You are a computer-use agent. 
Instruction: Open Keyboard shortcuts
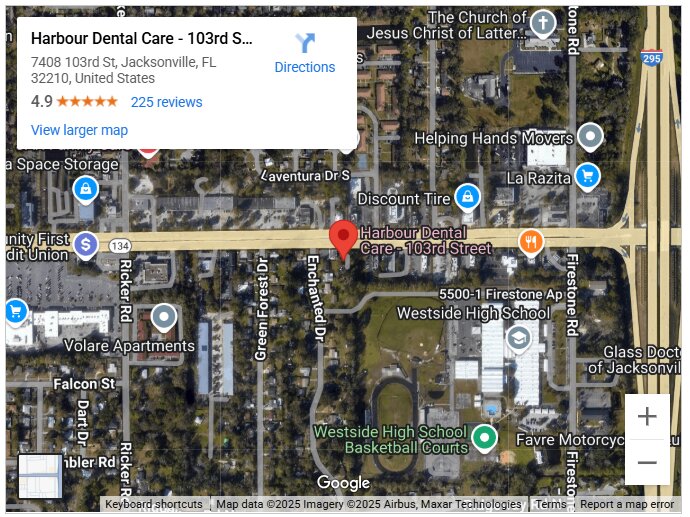coord(154,505)
